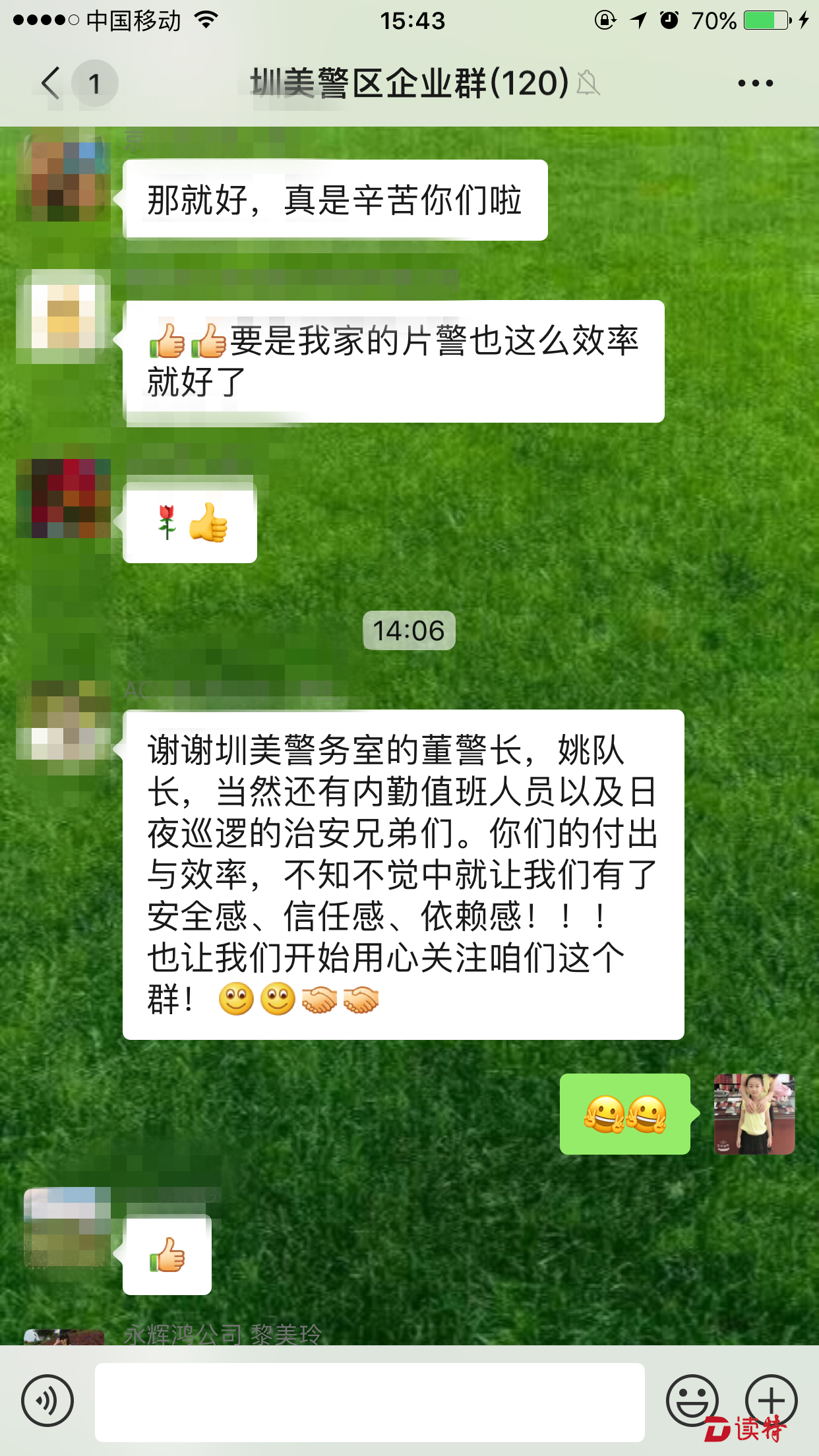This screenshot has height=1456, width=819.
Task: Go back to the chat list
Action: pyautogui.click(x=51, y=83)
